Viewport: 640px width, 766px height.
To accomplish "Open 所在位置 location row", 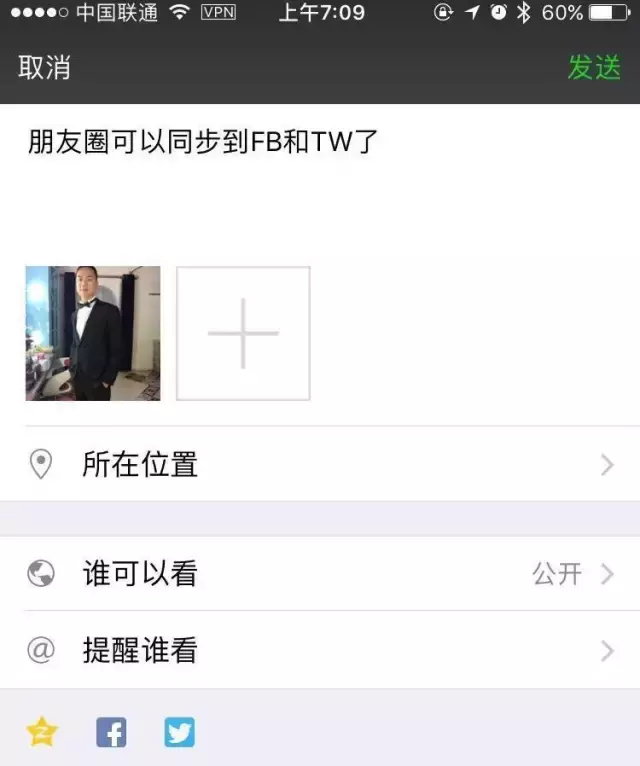I will [320, 464].
